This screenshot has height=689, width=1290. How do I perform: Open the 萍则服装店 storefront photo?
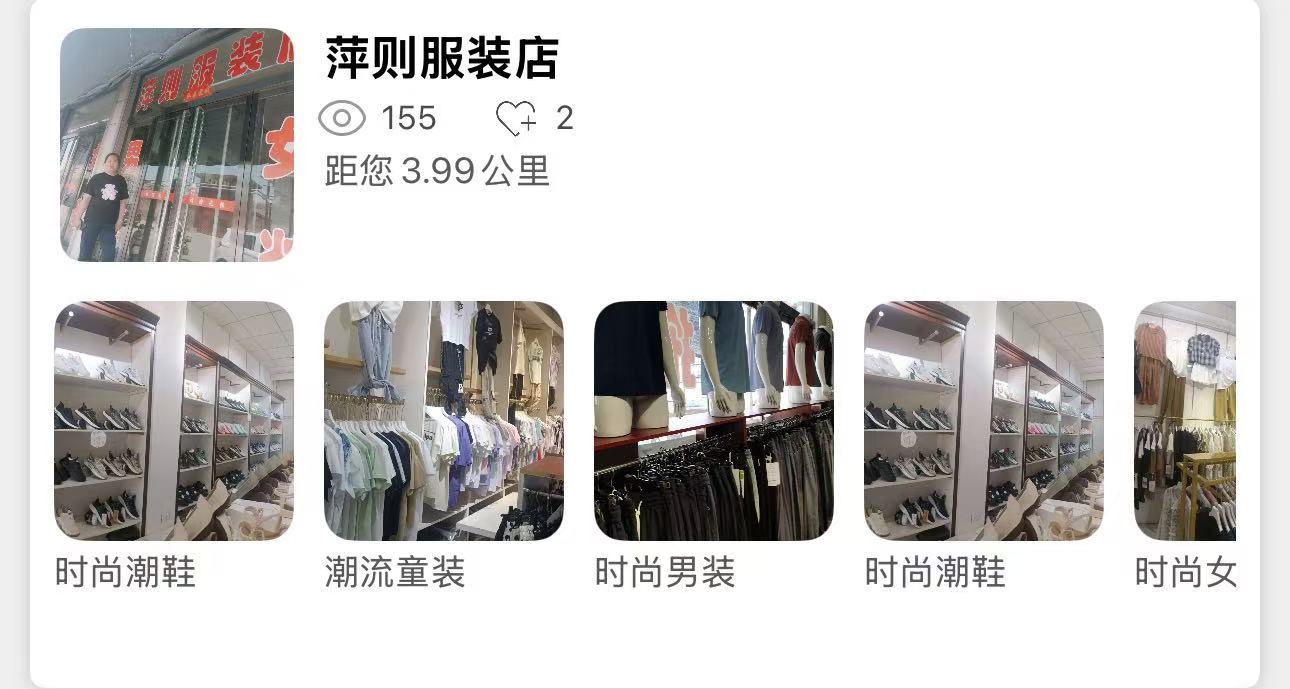tap(177, 145)
